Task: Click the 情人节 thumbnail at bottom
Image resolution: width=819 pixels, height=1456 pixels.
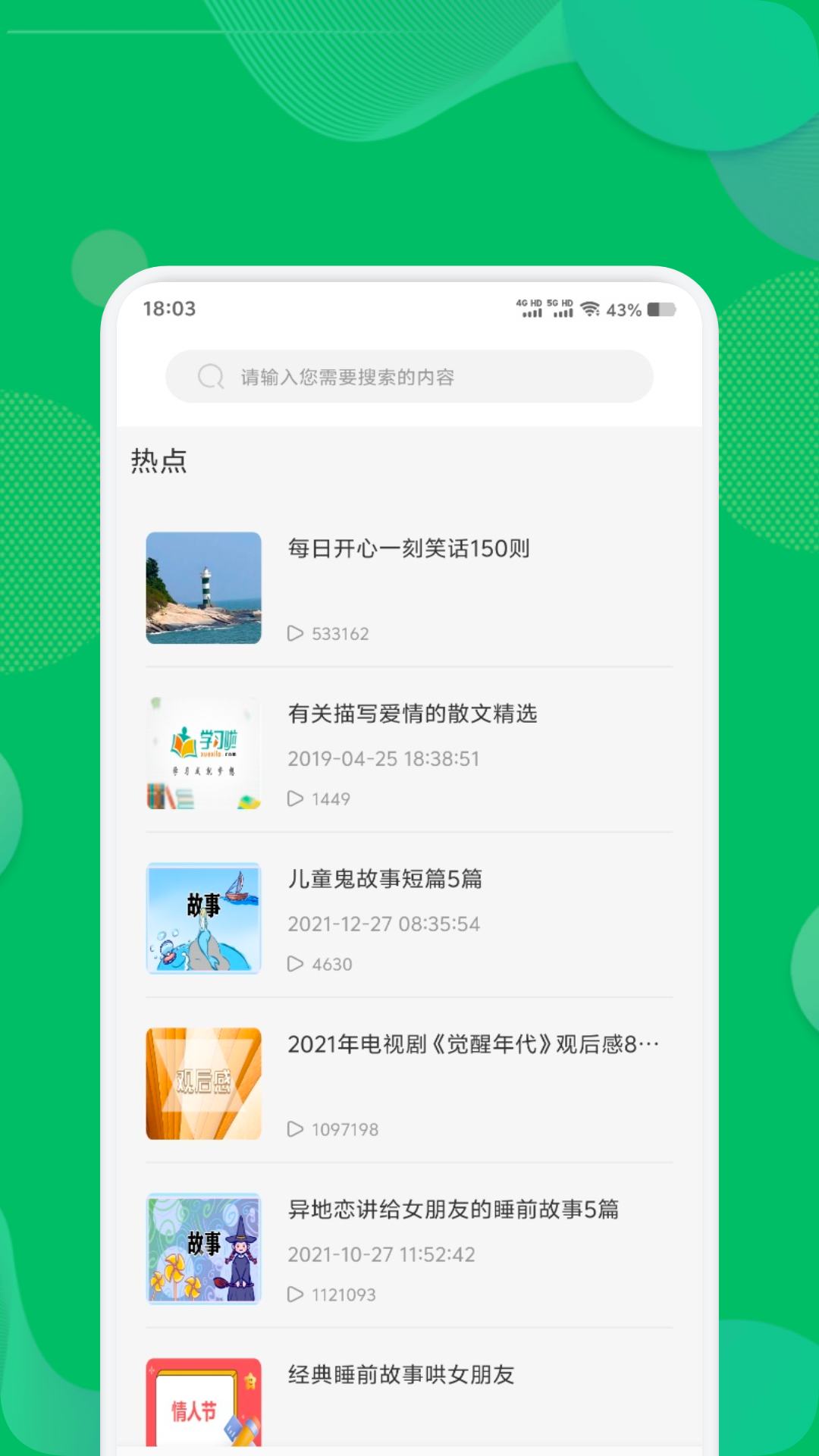Action: pyautogui.click(x=203, y=1410)
